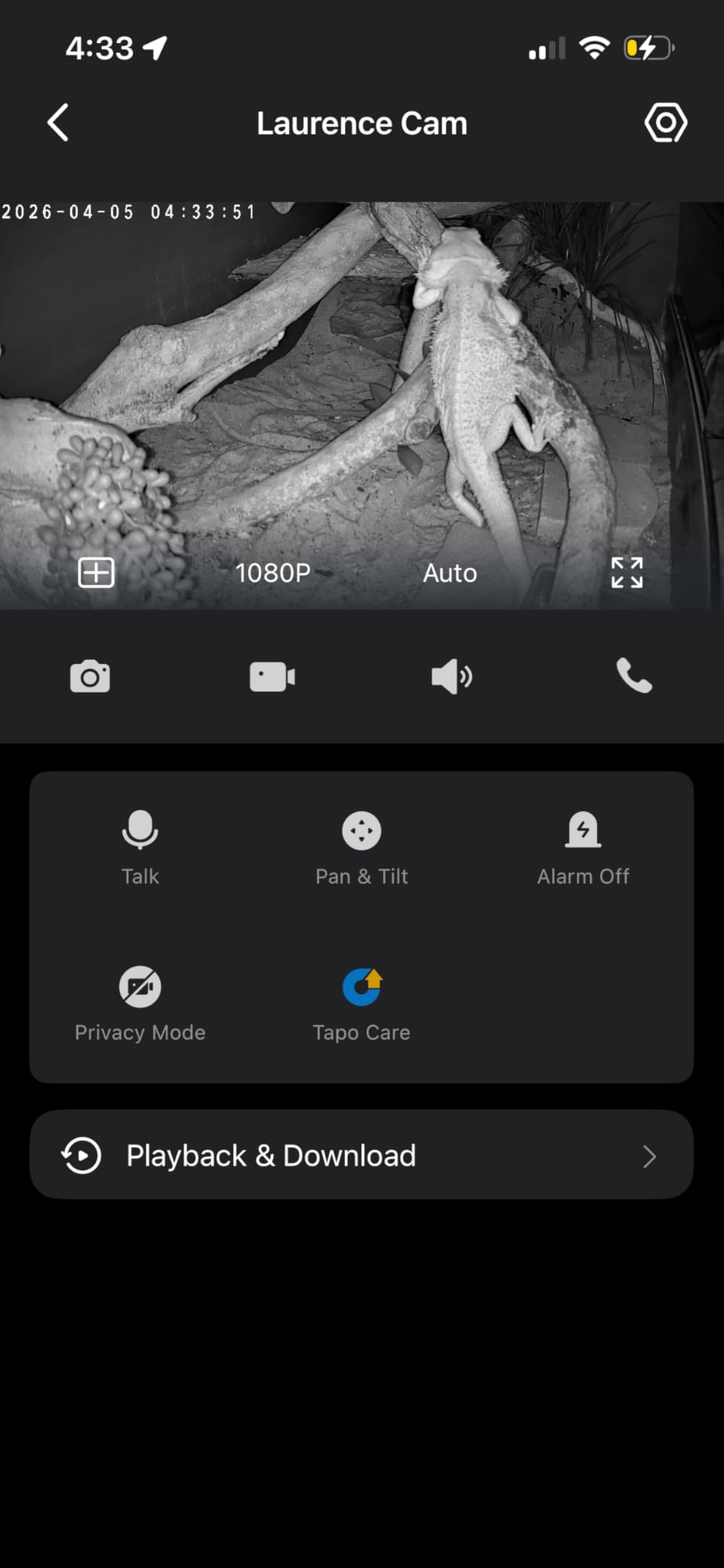
Task: Enter fullscreen live view
Action: point(627,573)
